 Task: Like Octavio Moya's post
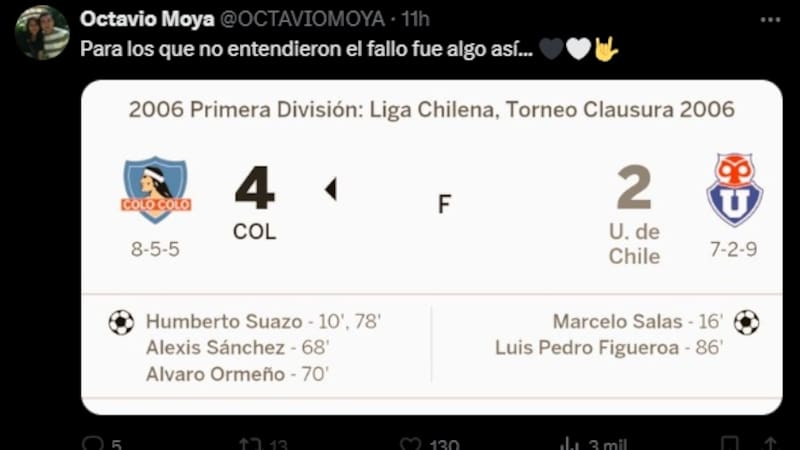tap(411, 443)
